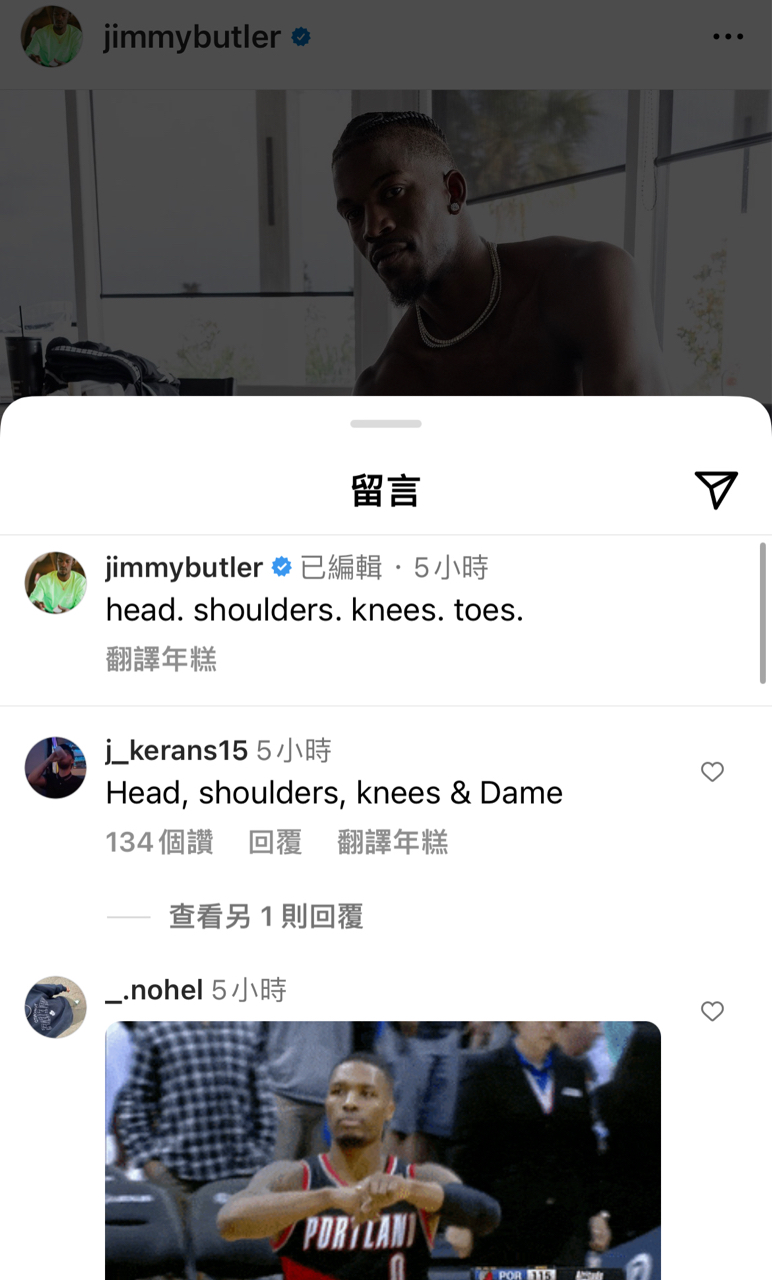Open the jimmybutler username in the post header
The height and width of the screenshot is (1280, 772).
[192, 37]
